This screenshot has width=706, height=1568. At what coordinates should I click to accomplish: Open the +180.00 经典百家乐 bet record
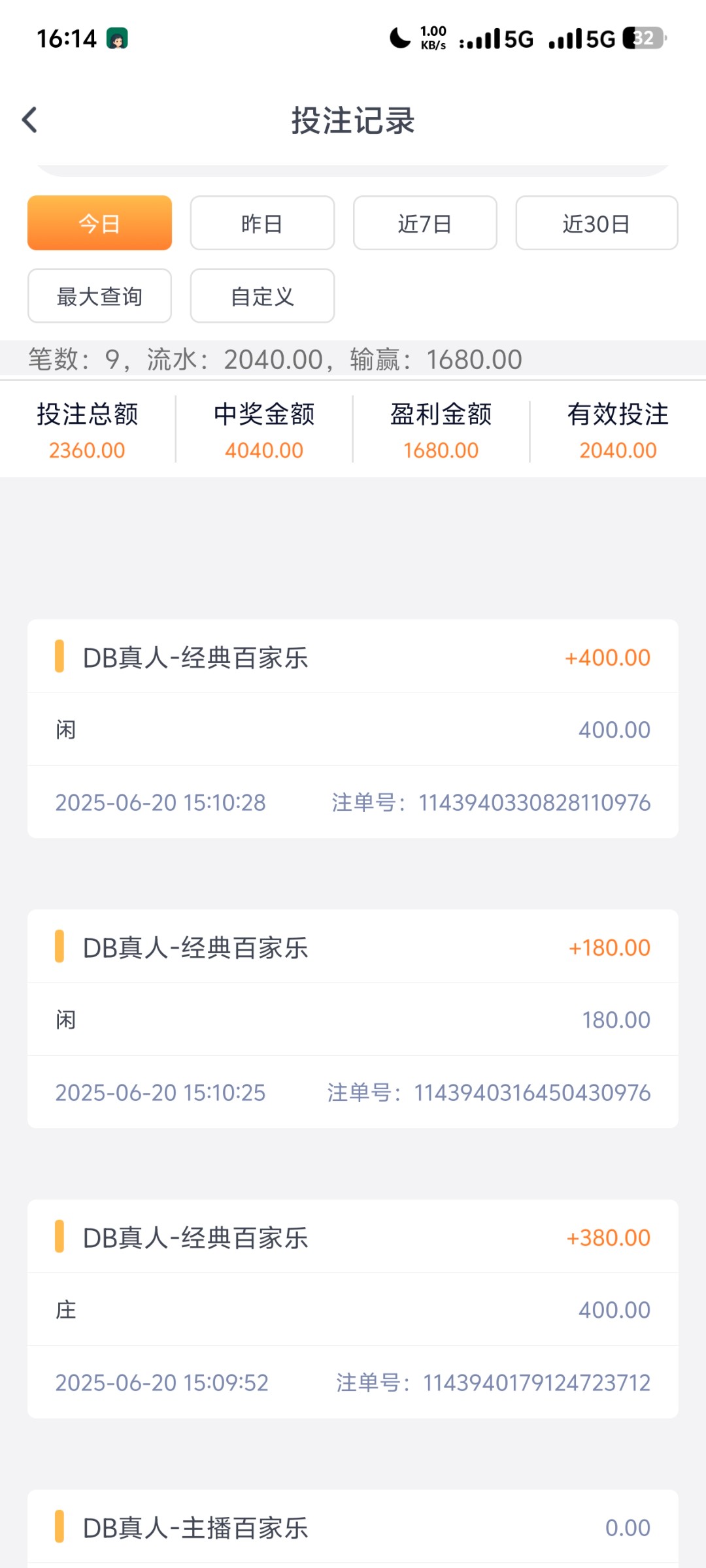353,1018
